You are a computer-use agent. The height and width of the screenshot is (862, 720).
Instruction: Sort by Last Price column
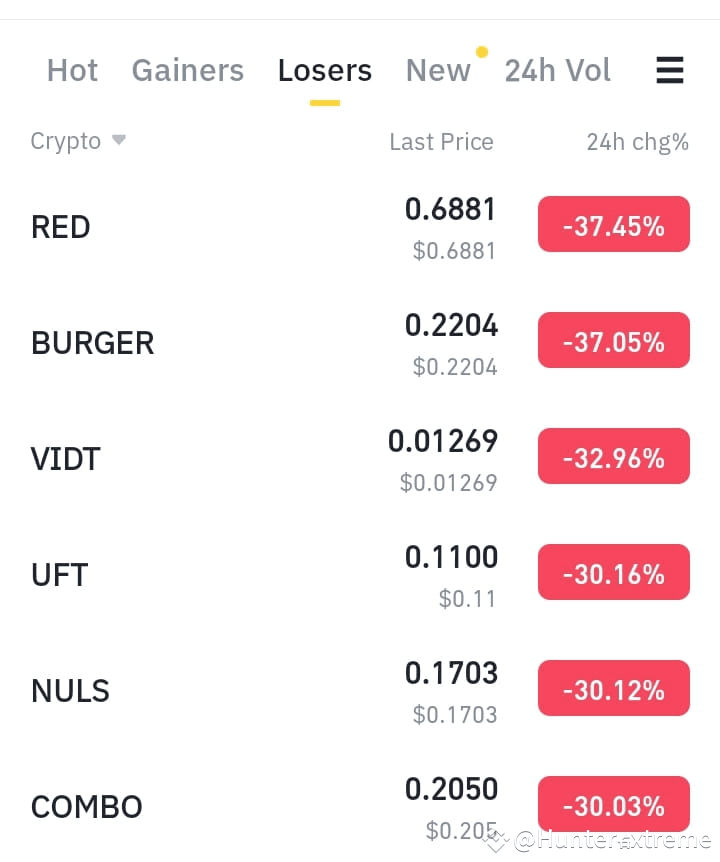pos(441,142)
